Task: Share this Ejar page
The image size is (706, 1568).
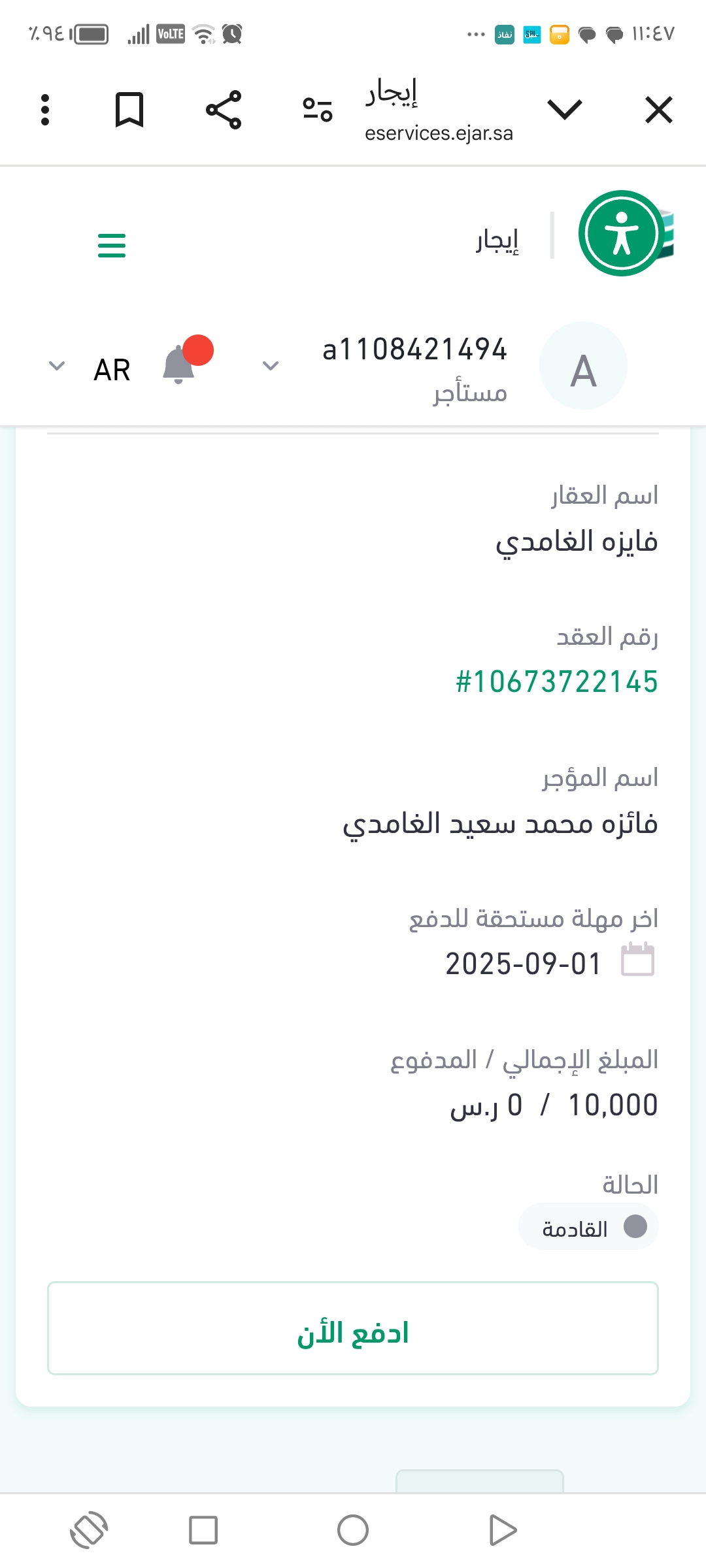Action: pos(224,110)
